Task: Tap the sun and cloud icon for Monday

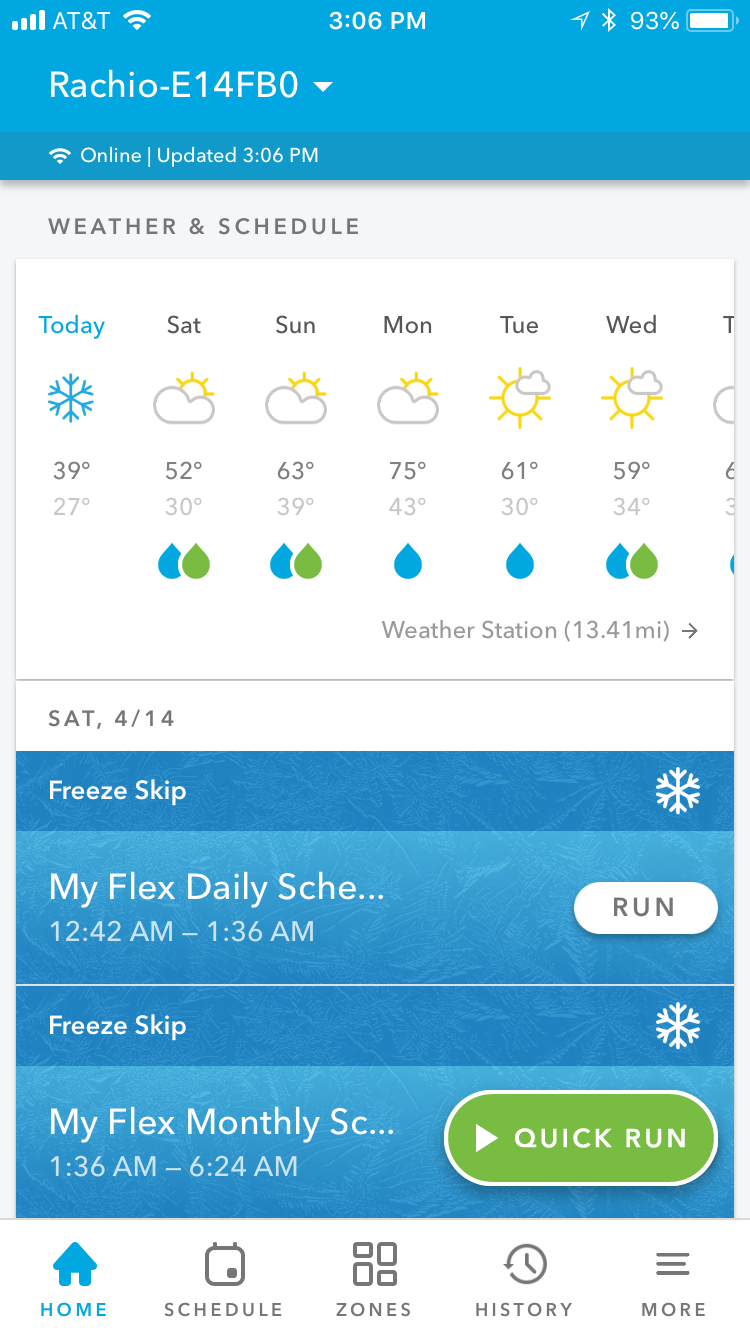Action: tap(407, 393)
